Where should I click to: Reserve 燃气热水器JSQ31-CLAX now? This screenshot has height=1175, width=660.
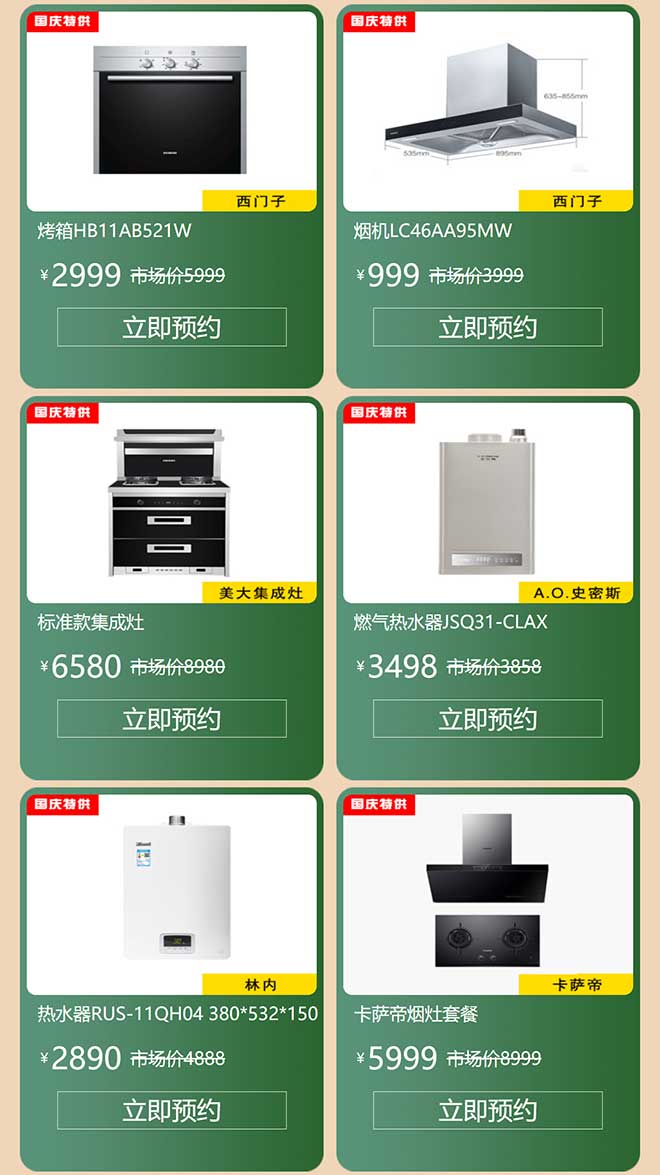pyautogui.click(x=487, y=719)
